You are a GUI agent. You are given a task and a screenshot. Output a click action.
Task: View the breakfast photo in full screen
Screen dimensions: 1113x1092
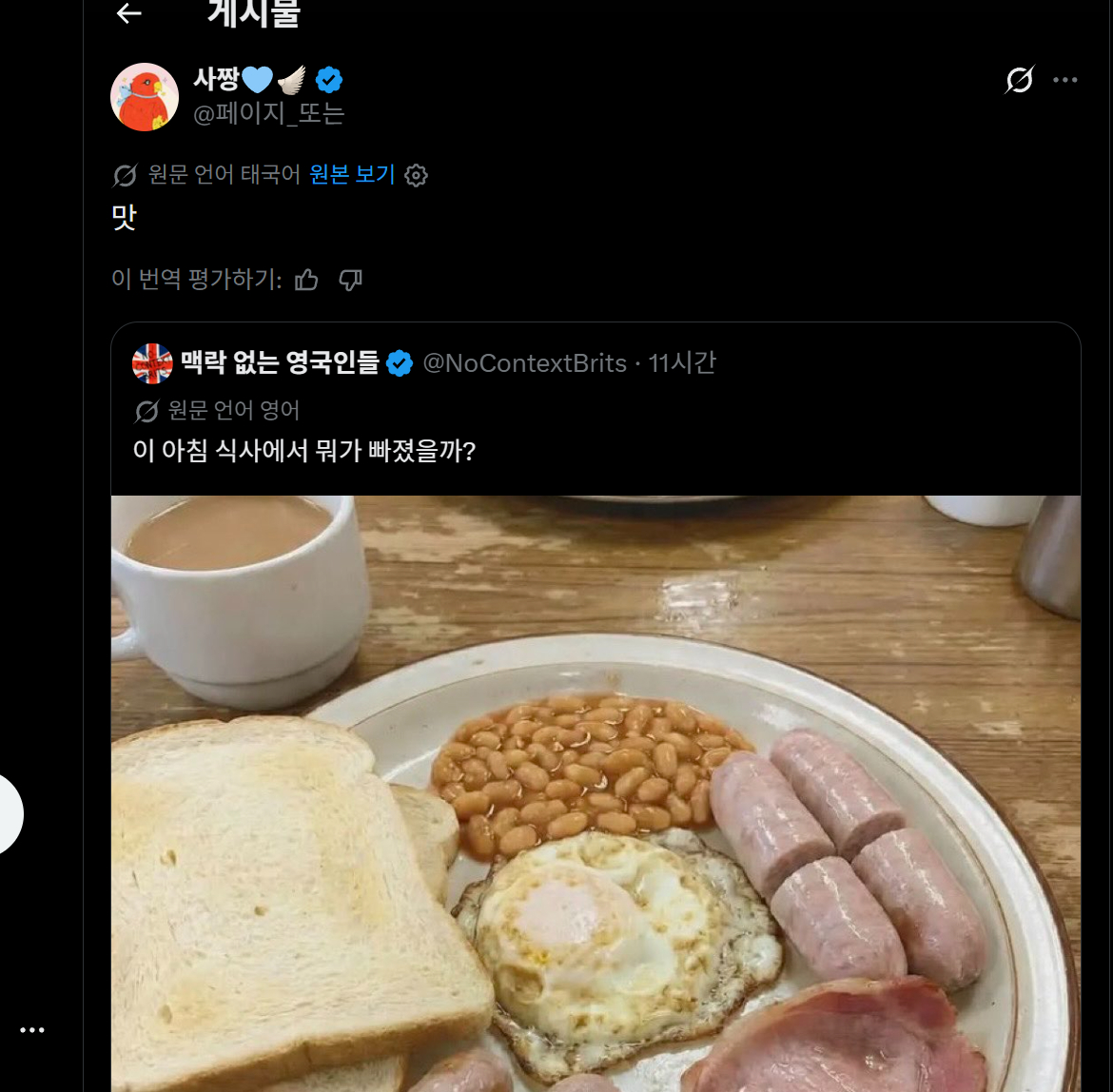pos(596,790)
